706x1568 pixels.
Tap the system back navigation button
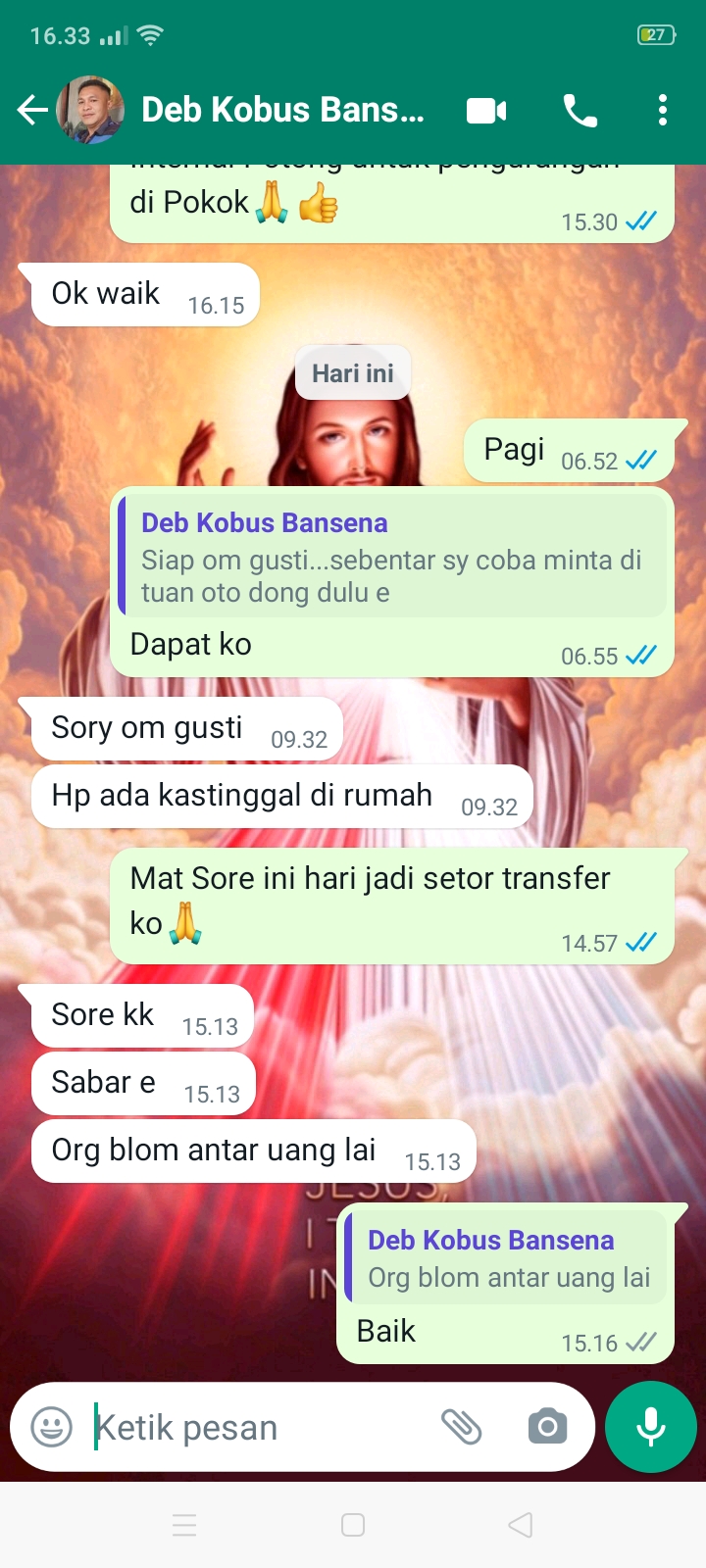pos(521,1525)
